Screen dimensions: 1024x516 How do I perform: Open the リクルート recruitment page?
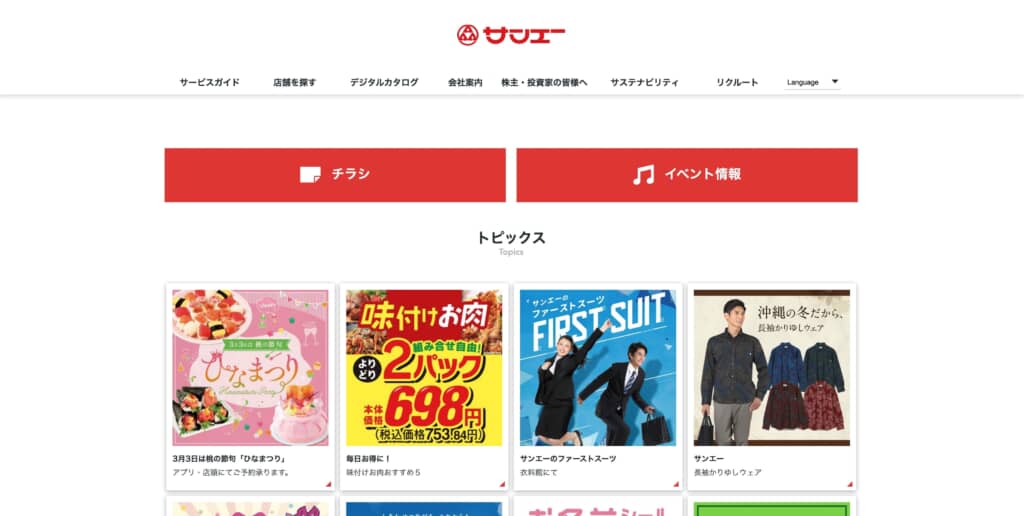pyautogui.click(x=737, y=82)
